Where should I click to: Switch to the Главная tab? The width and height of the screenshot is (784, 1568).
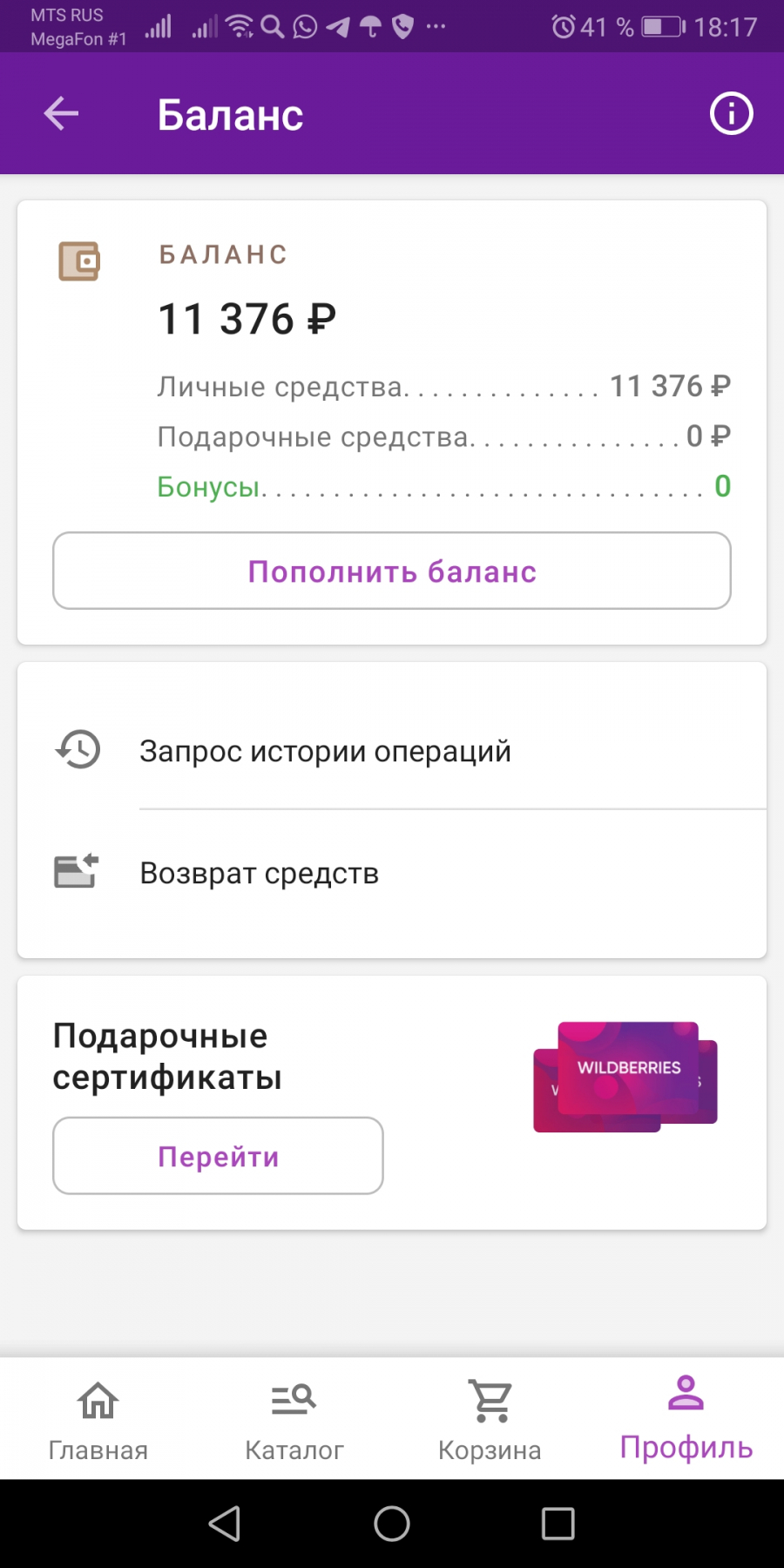coord(98,1419)
